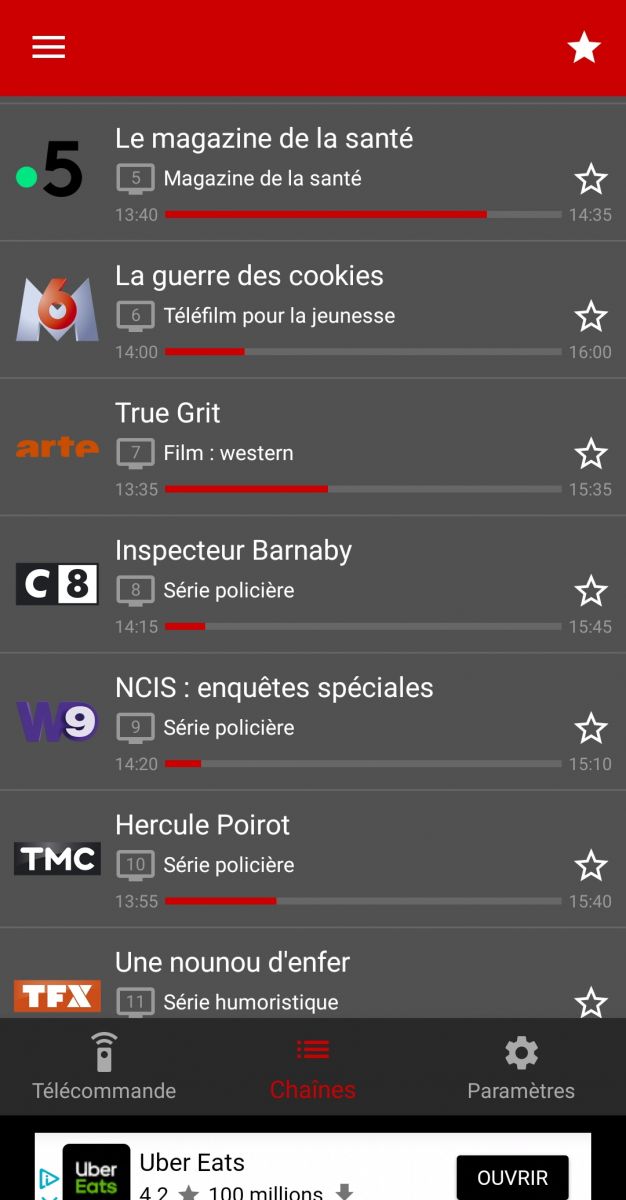Image resolution: width=626 pixels, height=1200 pixels.
Task: Select La guerre des cookies on M6
Action: tap(300, 309)
